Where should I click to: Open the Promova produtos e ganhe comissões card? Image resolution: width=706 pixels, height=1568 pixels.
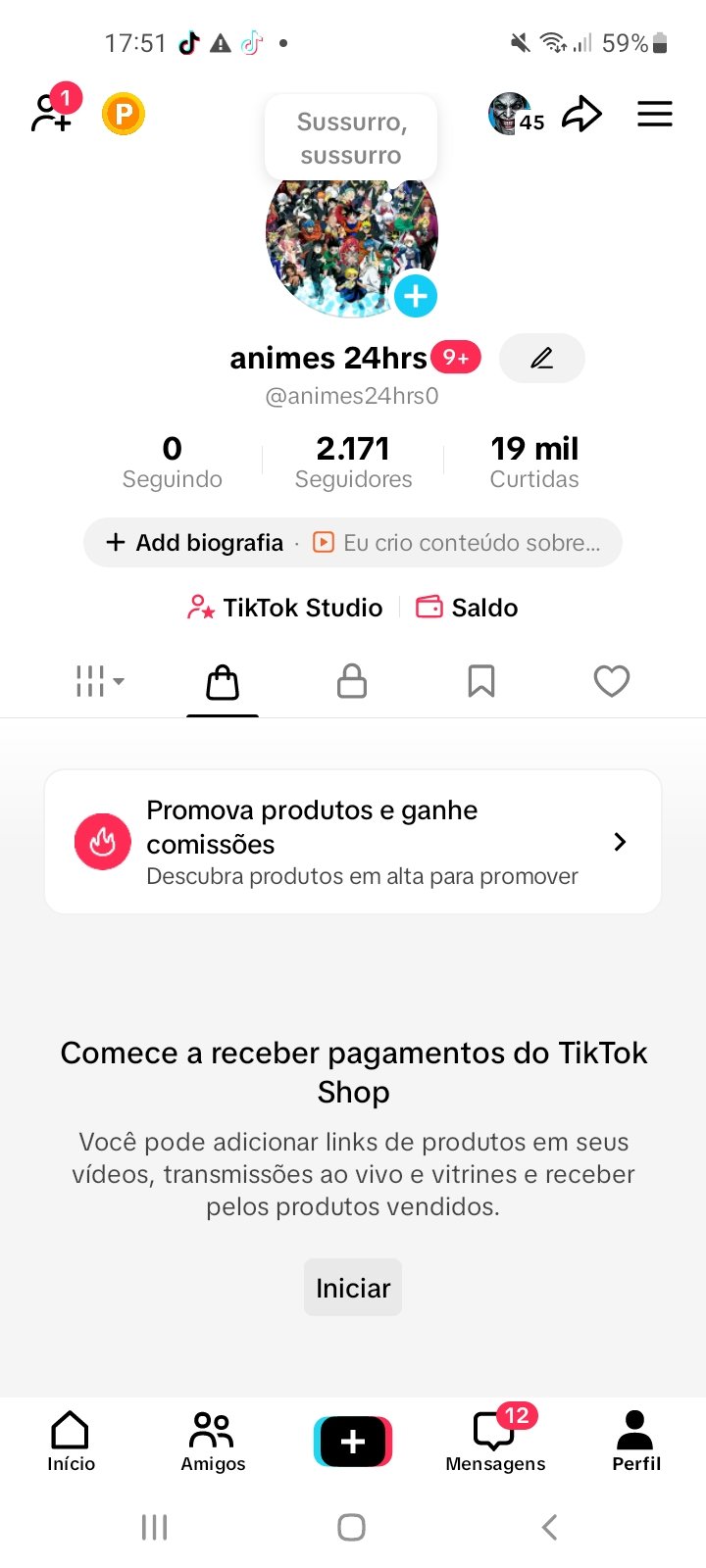click(353, 842)
